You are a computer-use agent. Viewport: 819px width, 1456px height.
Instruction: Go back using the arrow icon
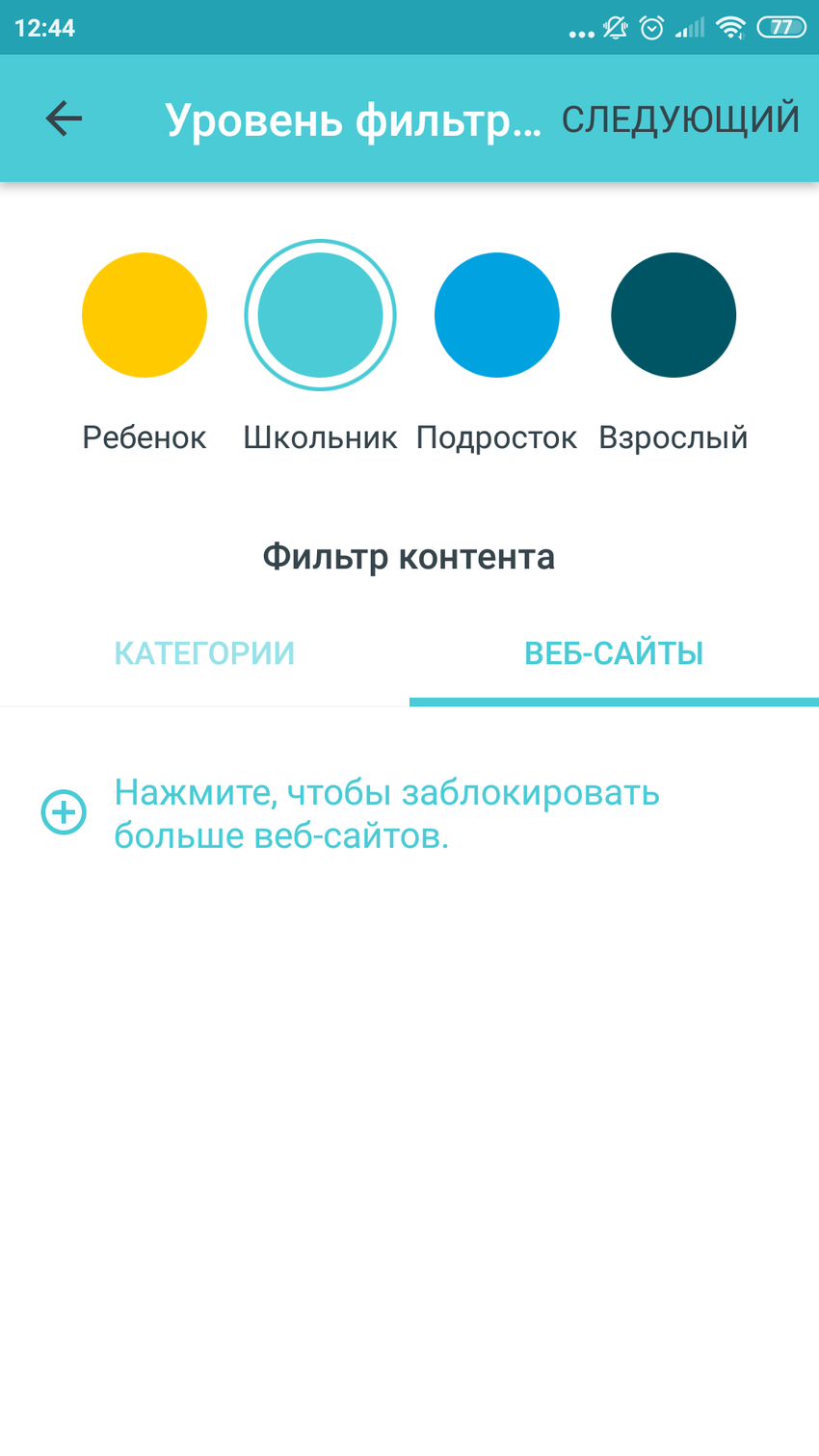click(64, 119)
